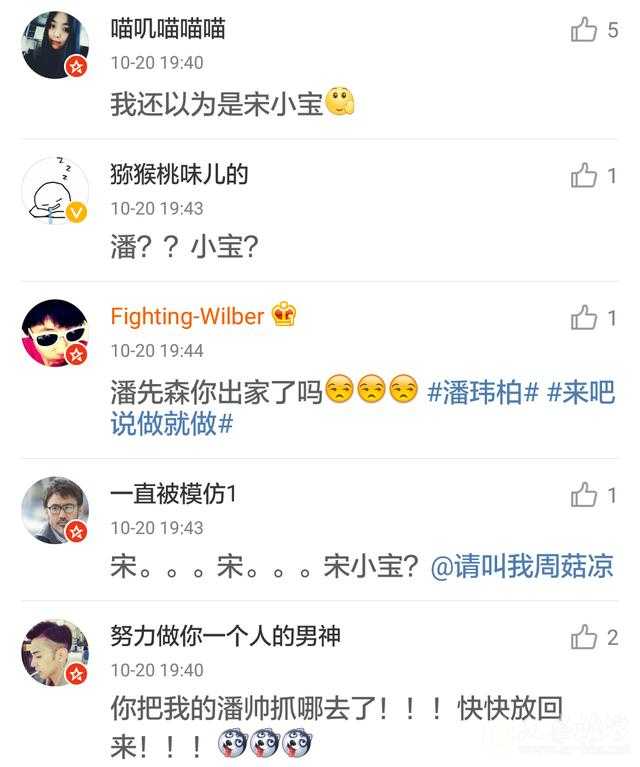Like Fighting-Wilber's comment
This screenshot has height=767, width=640.
click(584, 318)
